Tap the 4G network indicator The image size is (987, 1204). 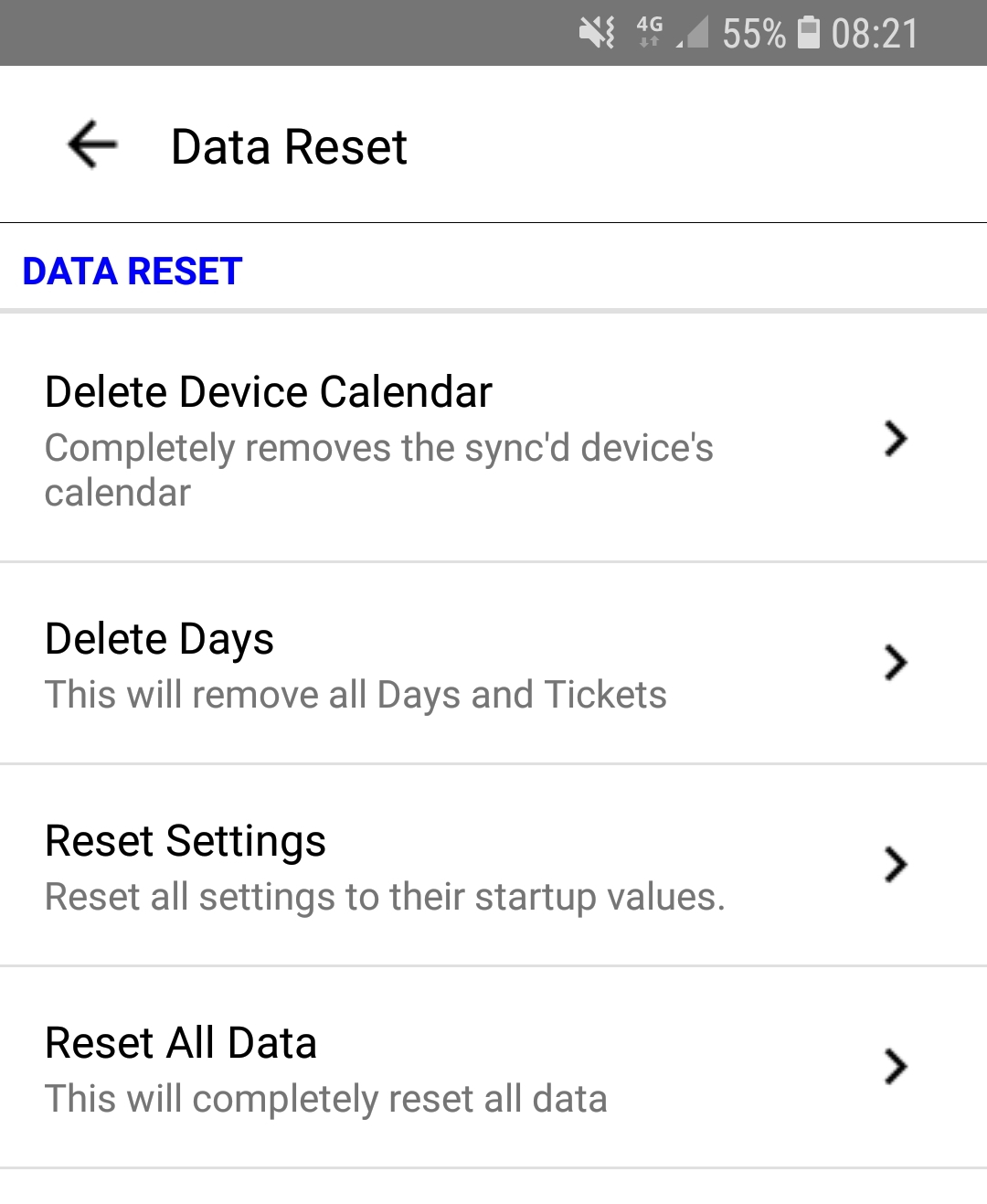pyautogui.click(x=649, y=33)
